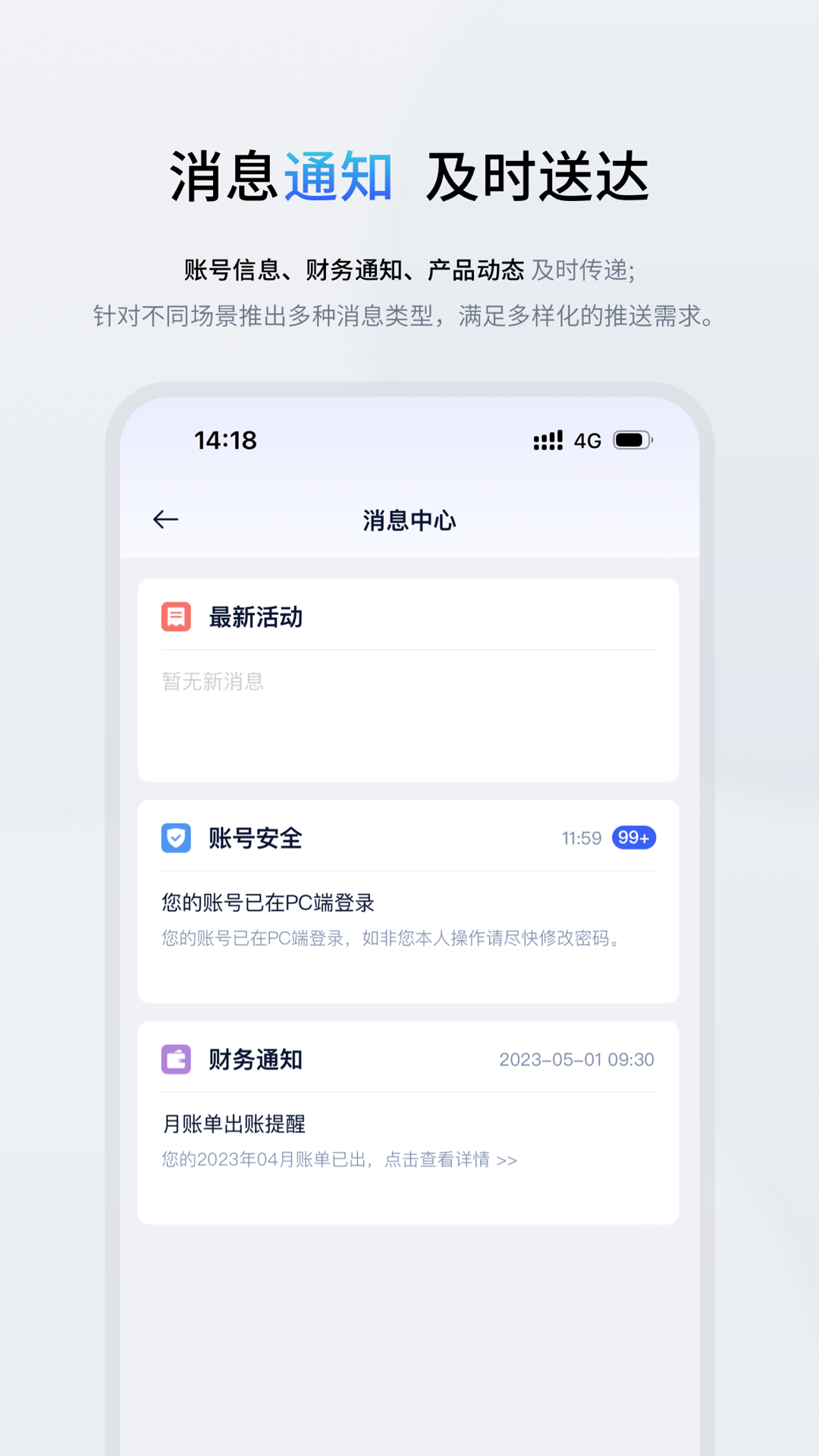The image size is (819, 1456).
Task: Open the 消息中心 title bar
Action: click(x=408, y=521)
